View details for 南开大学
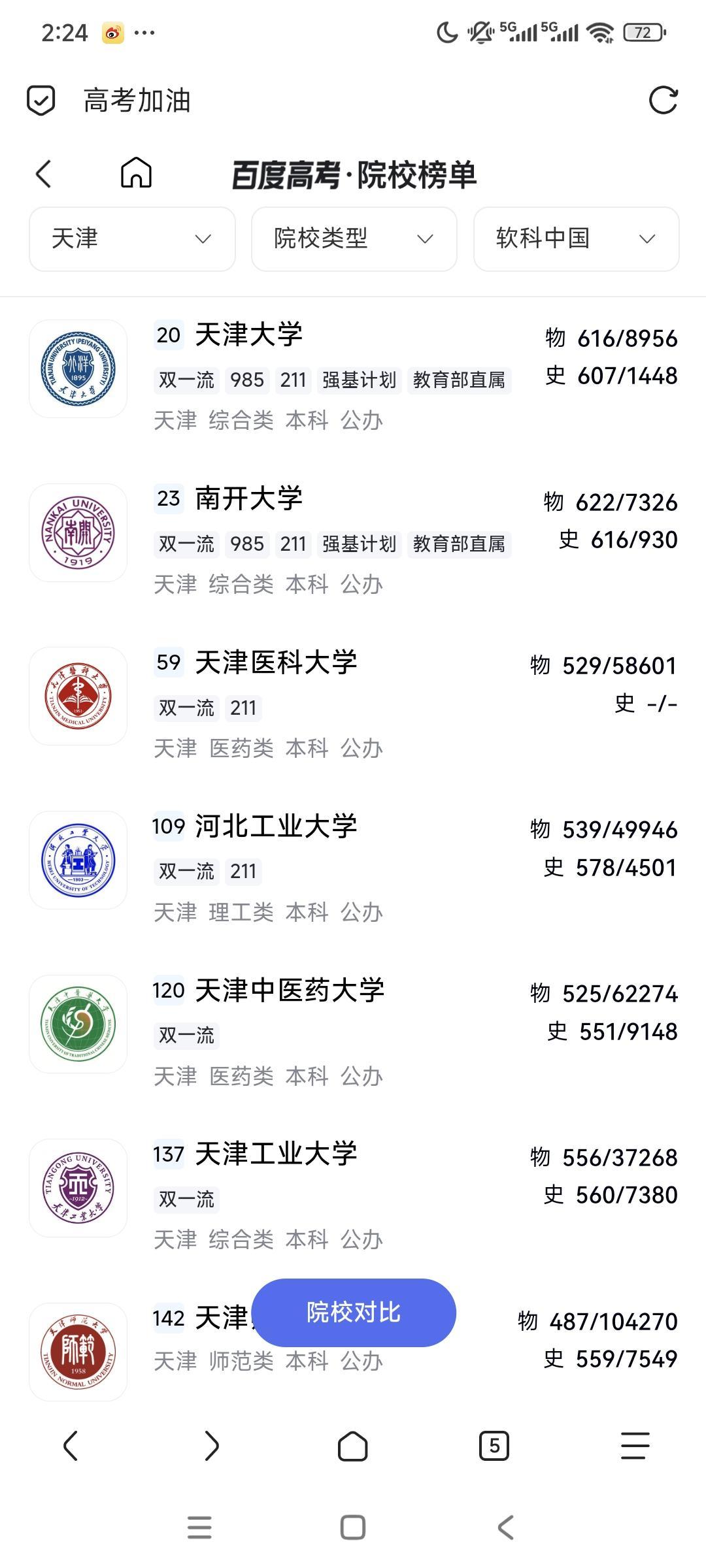 pyautogui.click(x=248, y=499)
